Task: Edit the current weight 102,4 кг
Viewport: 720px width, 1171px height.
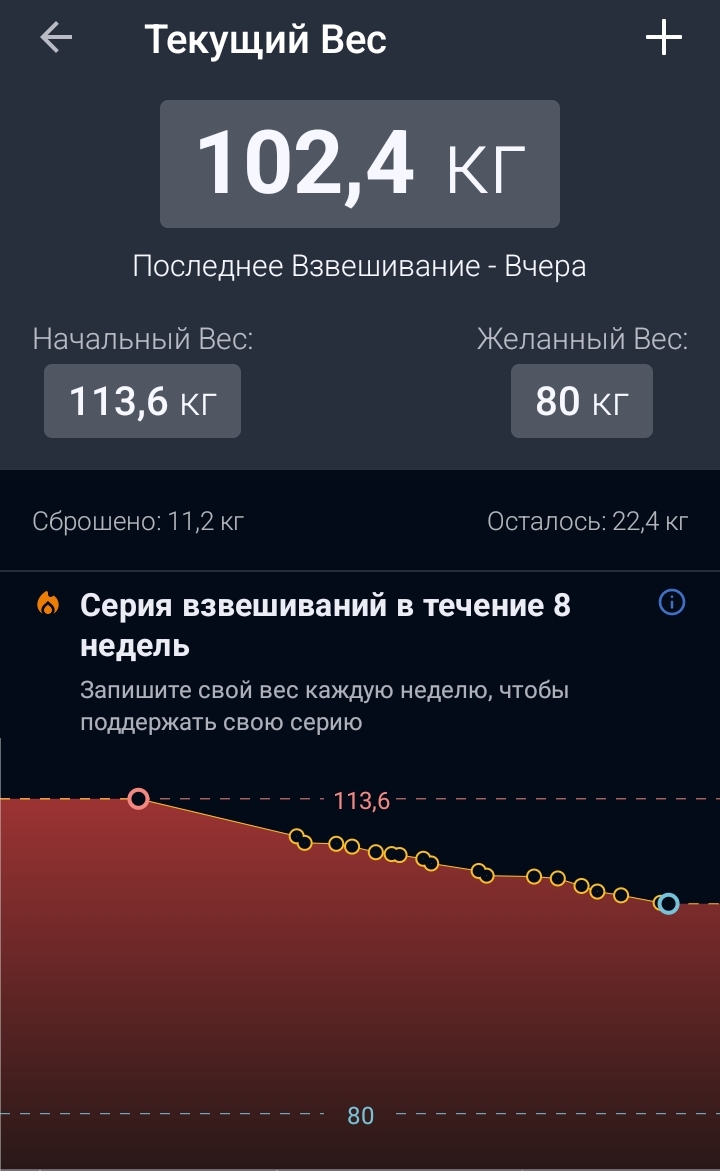Action: point(360,164)
